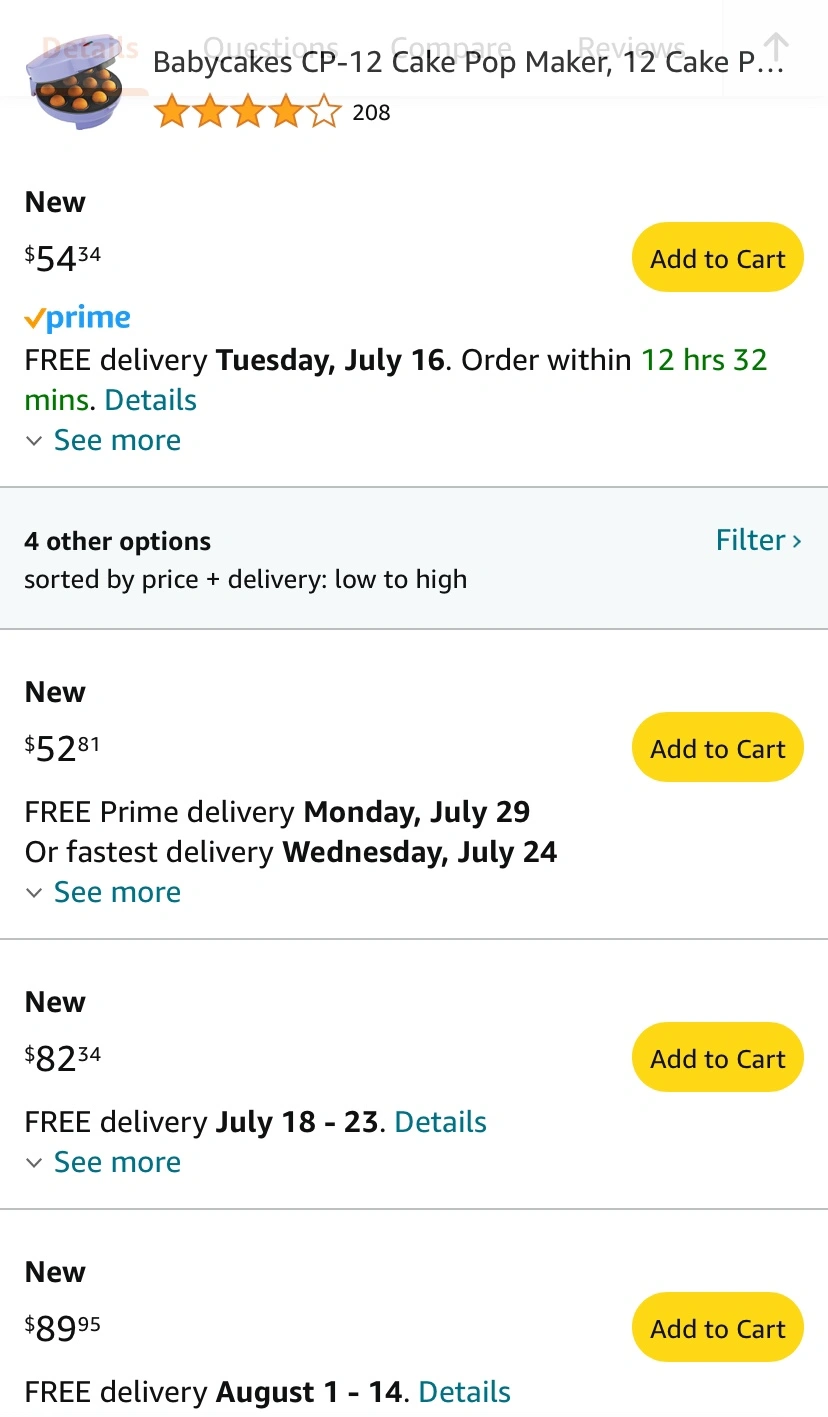View Details for July 18 - 23 delivery
Image resolution: width=828 pixels, height=1417 pixels.
click(x=440, y=1122)
